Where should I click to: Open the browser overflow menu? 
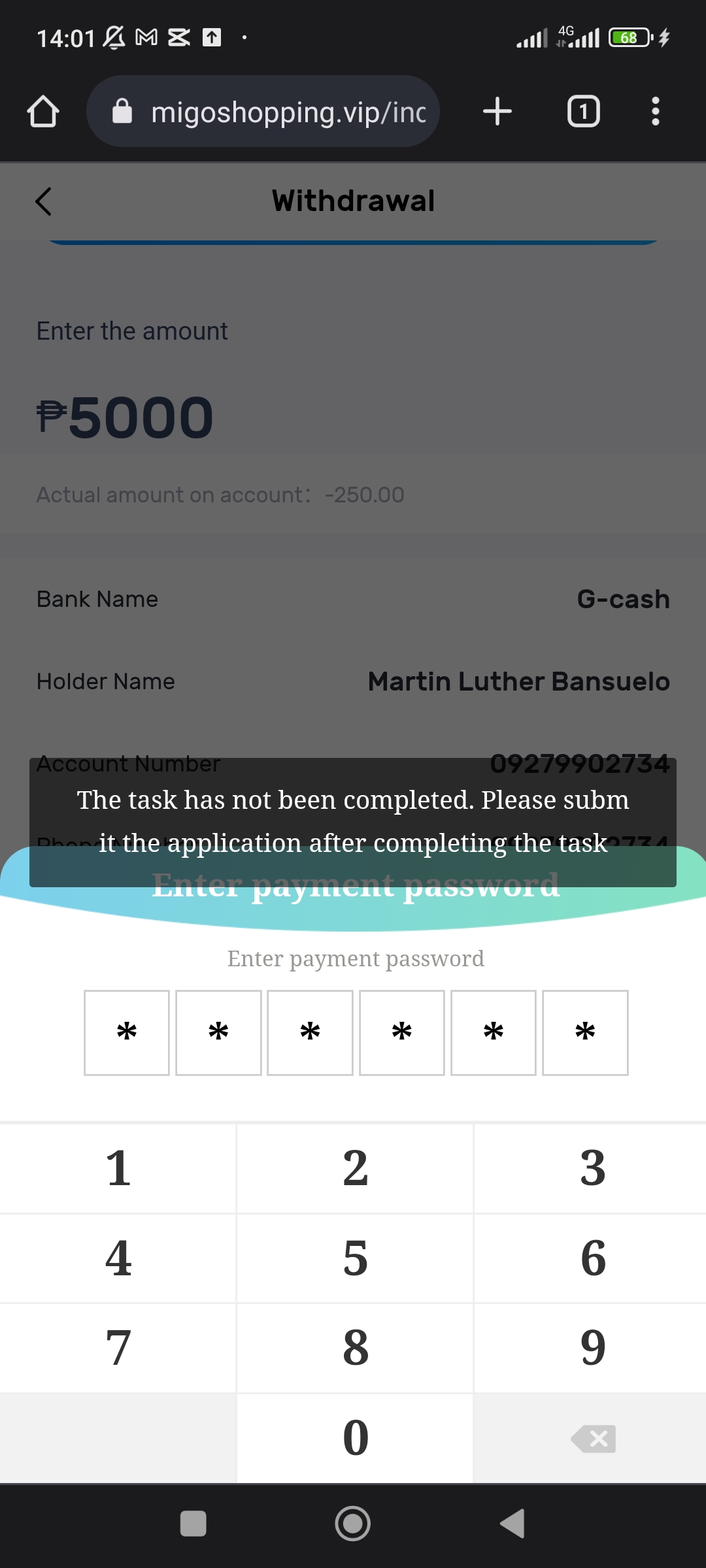pos(655,111)
